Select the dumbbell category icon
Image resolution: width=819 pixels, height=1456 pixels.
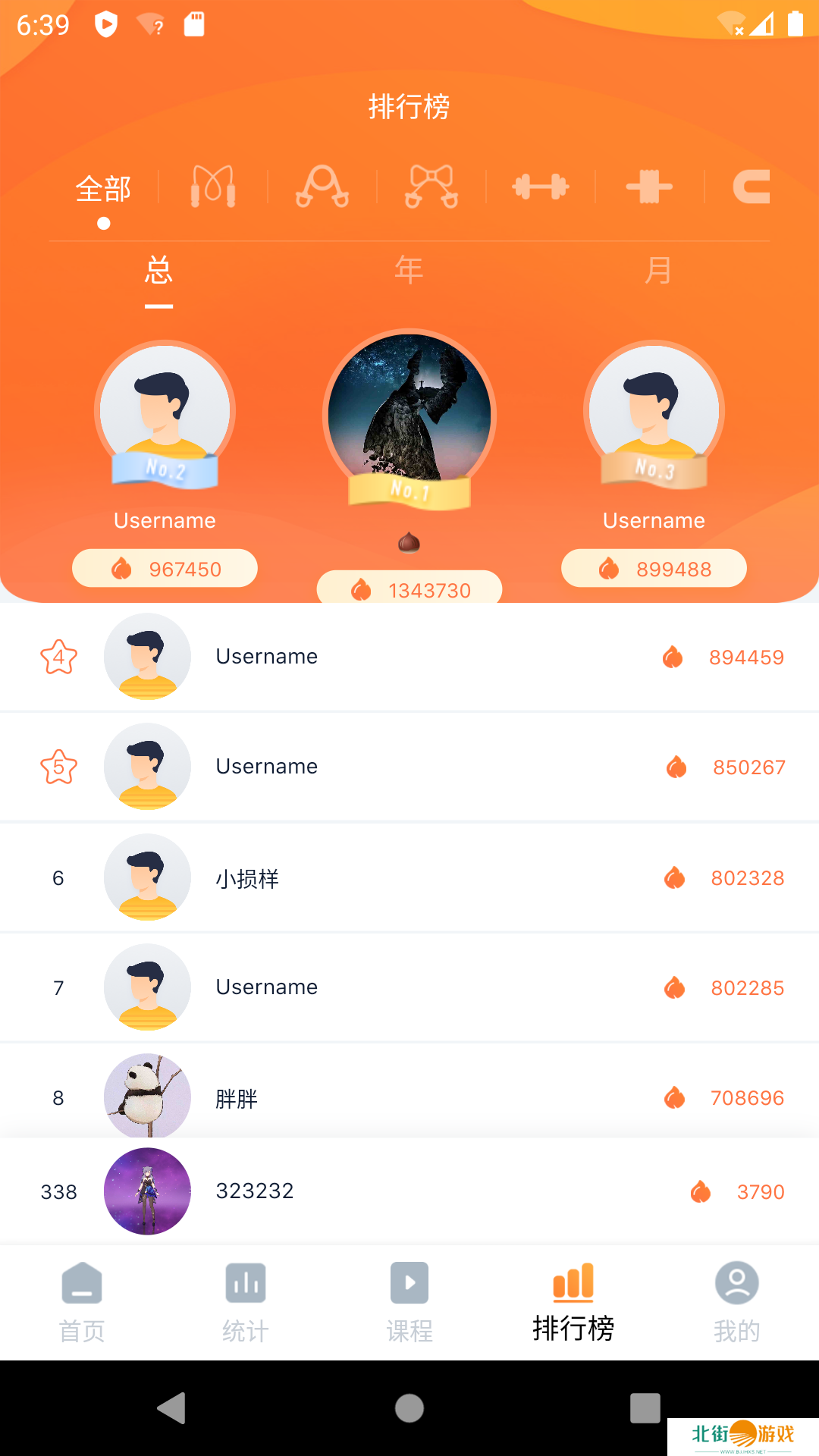(540, 187)
